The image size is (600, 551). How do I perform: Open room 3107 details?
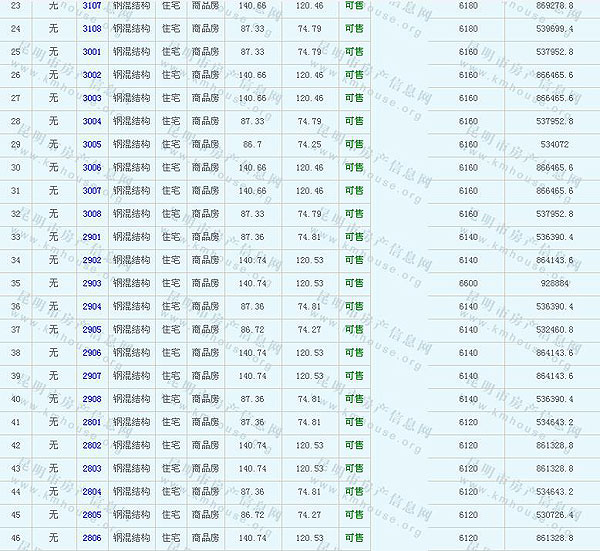coord(91,6)
